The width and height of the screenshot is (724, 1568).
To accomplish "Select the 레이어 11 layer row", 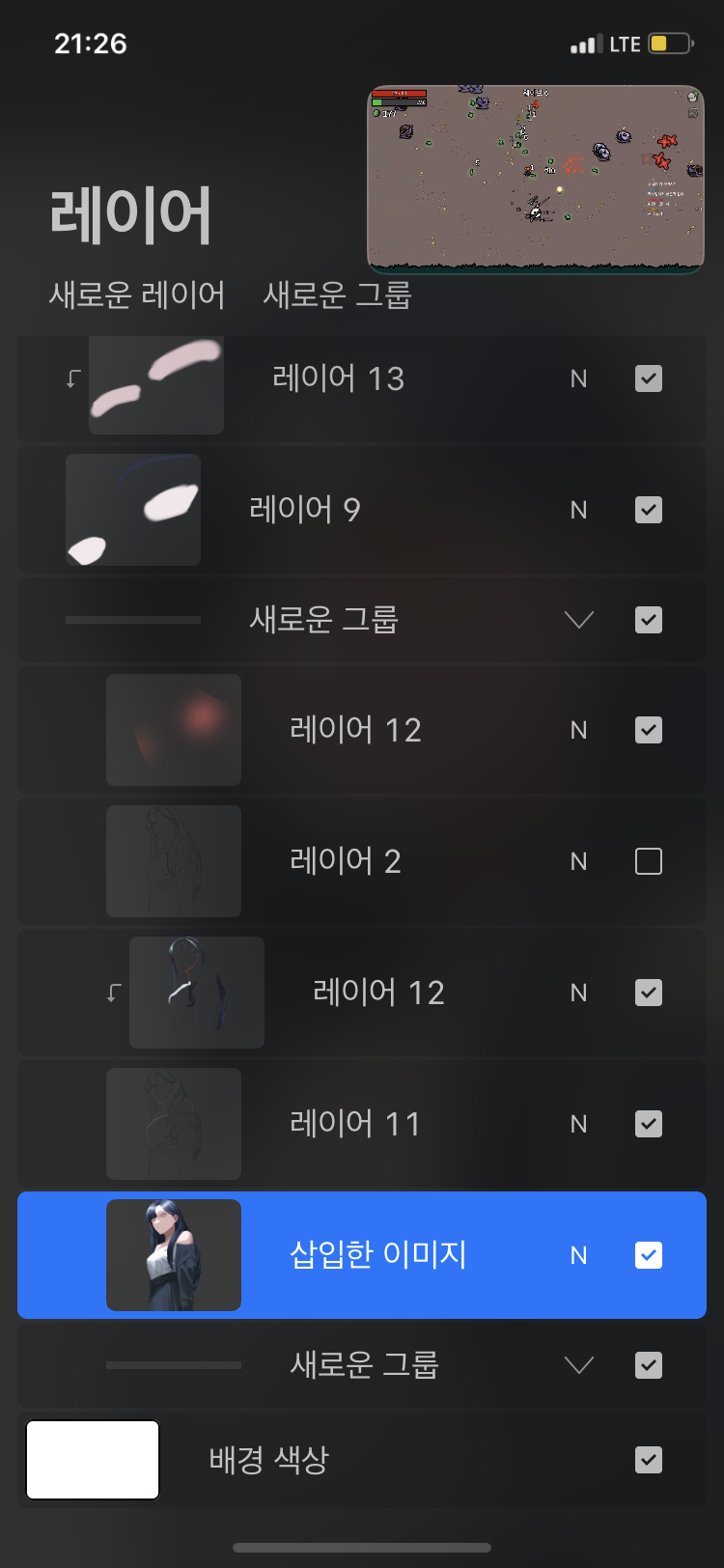I will pyautogui.click(x=354, y=1124).
